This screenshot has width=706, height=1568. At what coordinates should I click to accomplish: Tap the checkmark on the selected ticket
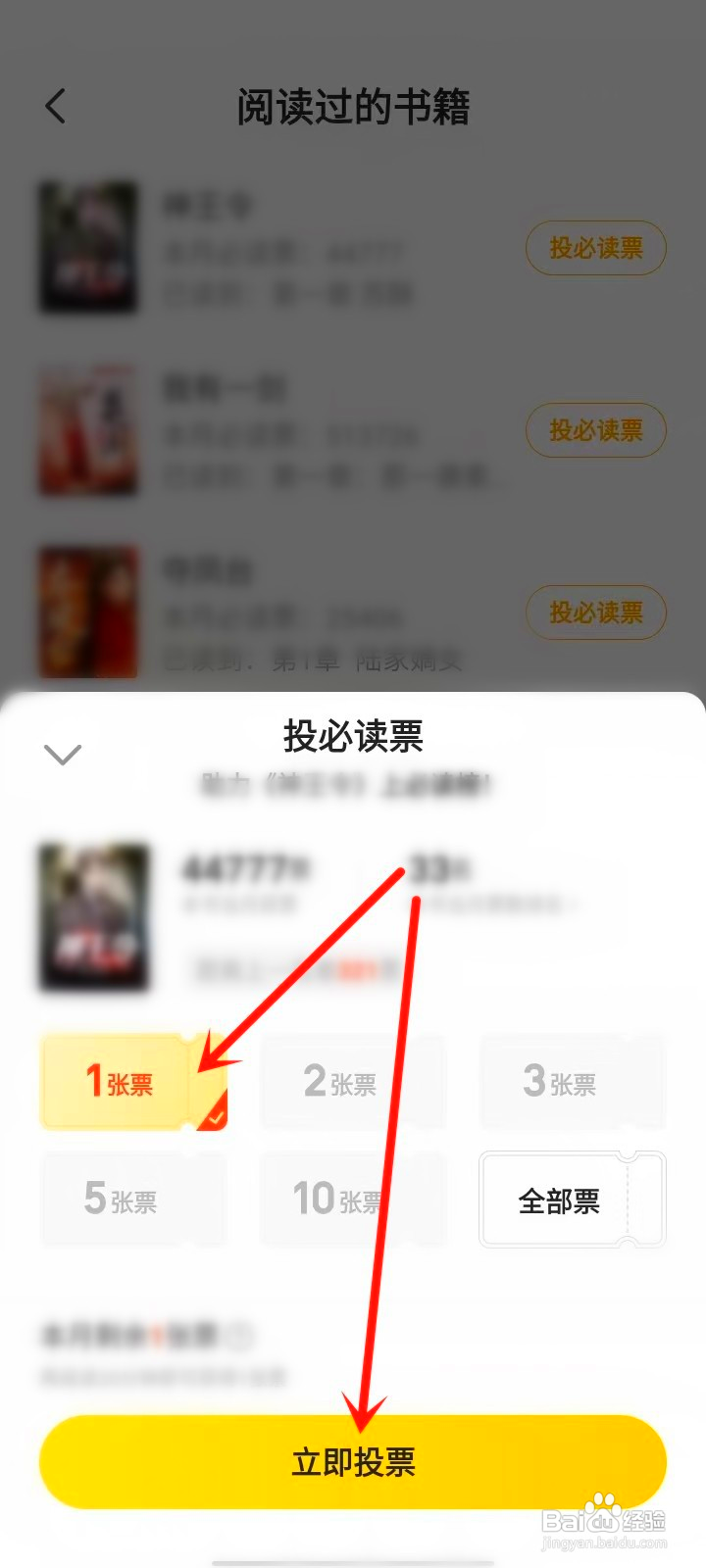tap(214, 1117)
